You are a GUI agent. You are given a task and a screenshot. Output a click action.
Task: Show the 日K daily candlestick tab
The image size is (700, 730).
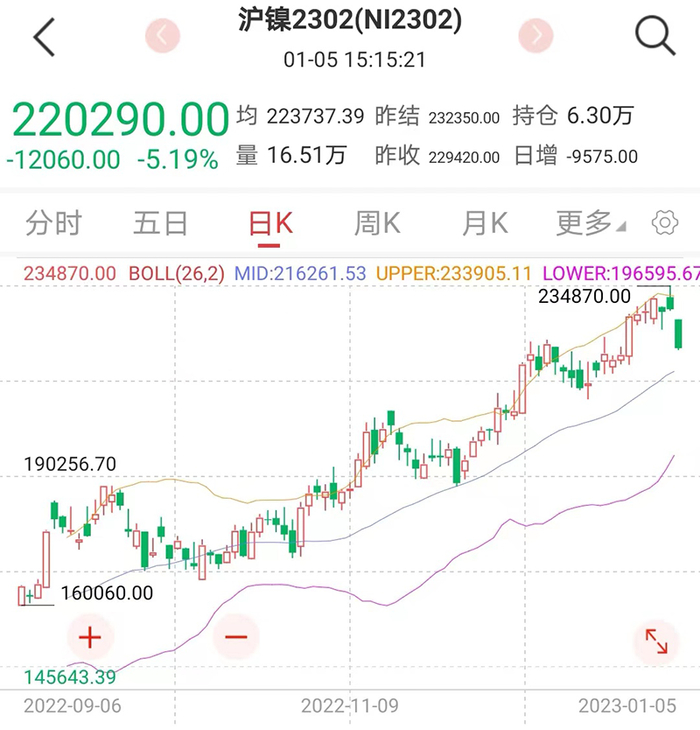270,223
